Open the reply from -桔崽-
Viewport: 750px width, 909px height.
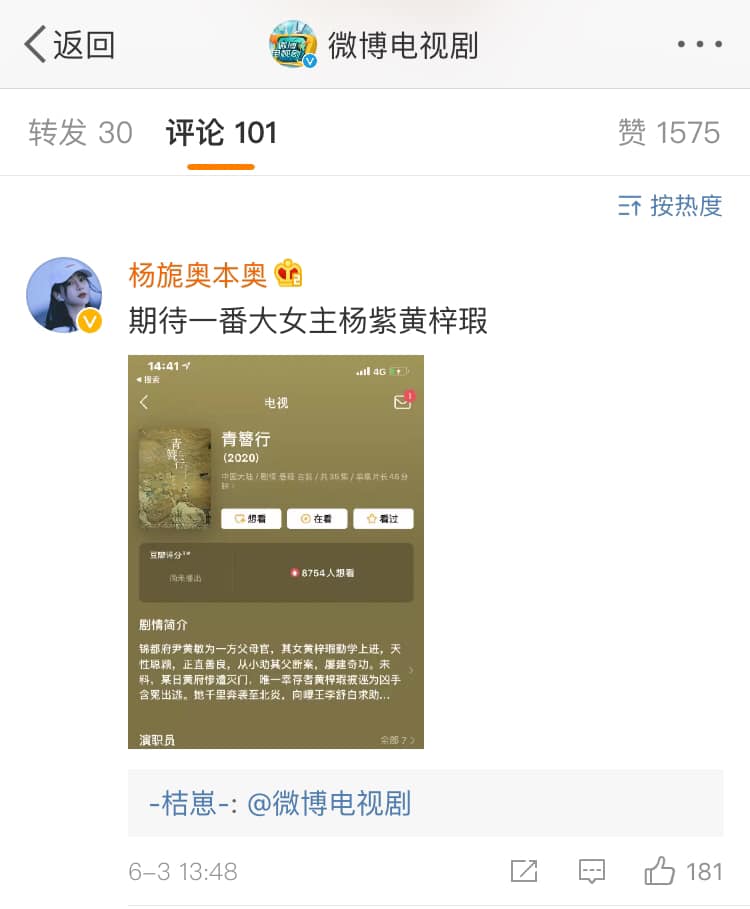coord(190,803)
